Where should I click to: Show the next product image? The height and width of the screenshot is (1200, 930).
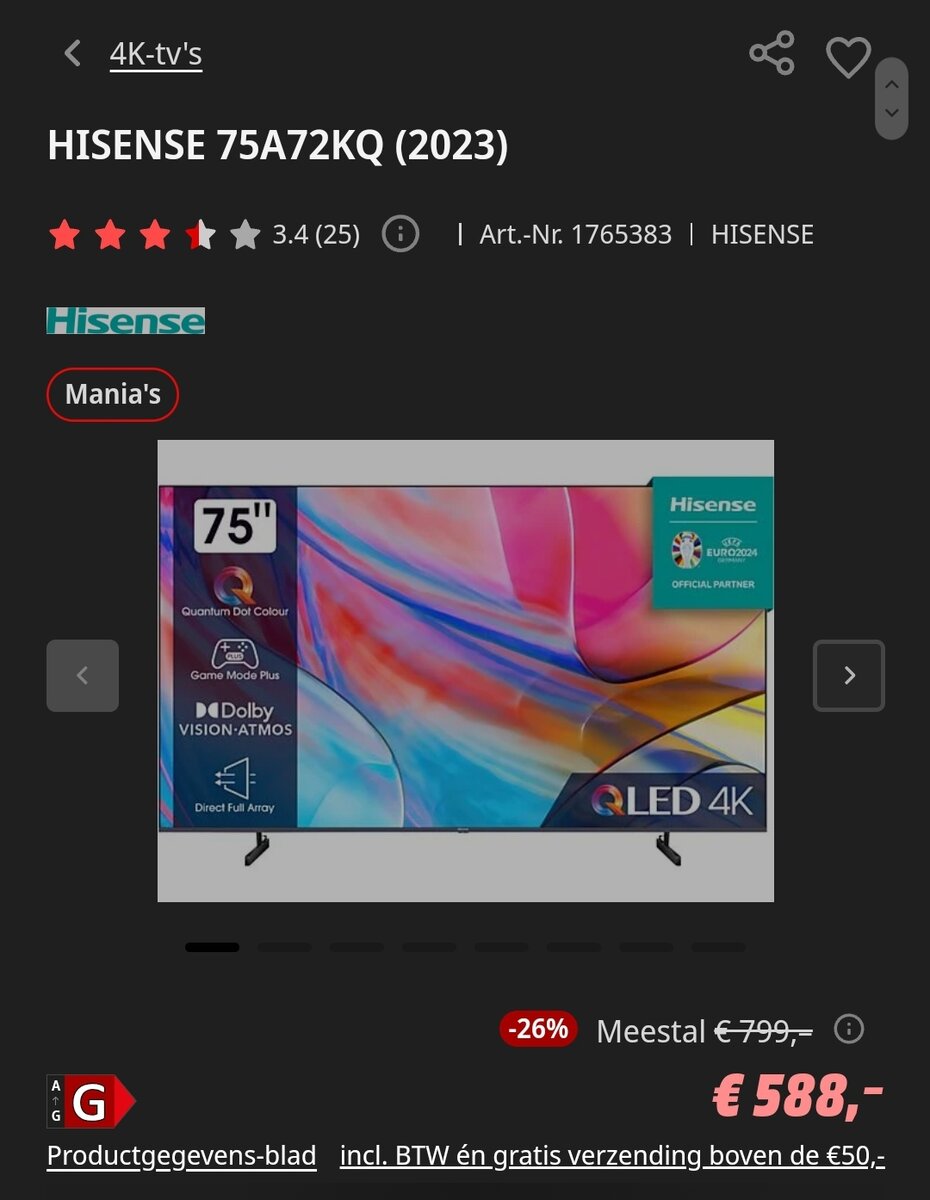(x=848, y=676)
